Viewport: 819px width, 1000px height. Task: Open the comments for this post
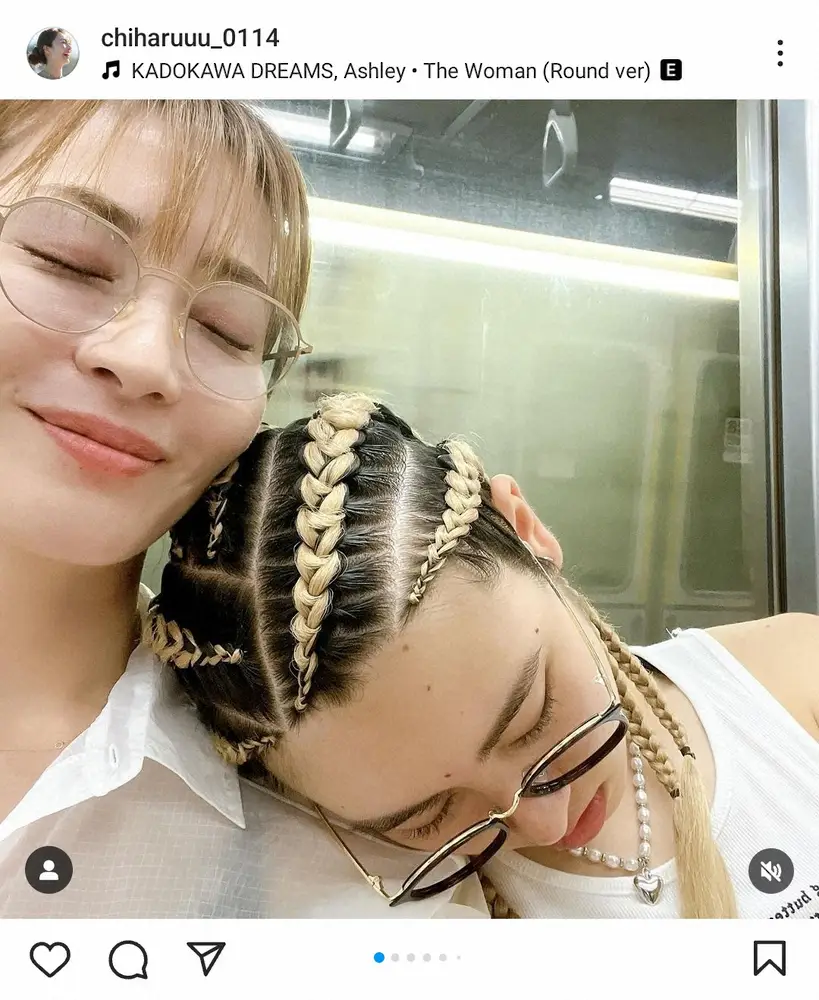point(128,960)
